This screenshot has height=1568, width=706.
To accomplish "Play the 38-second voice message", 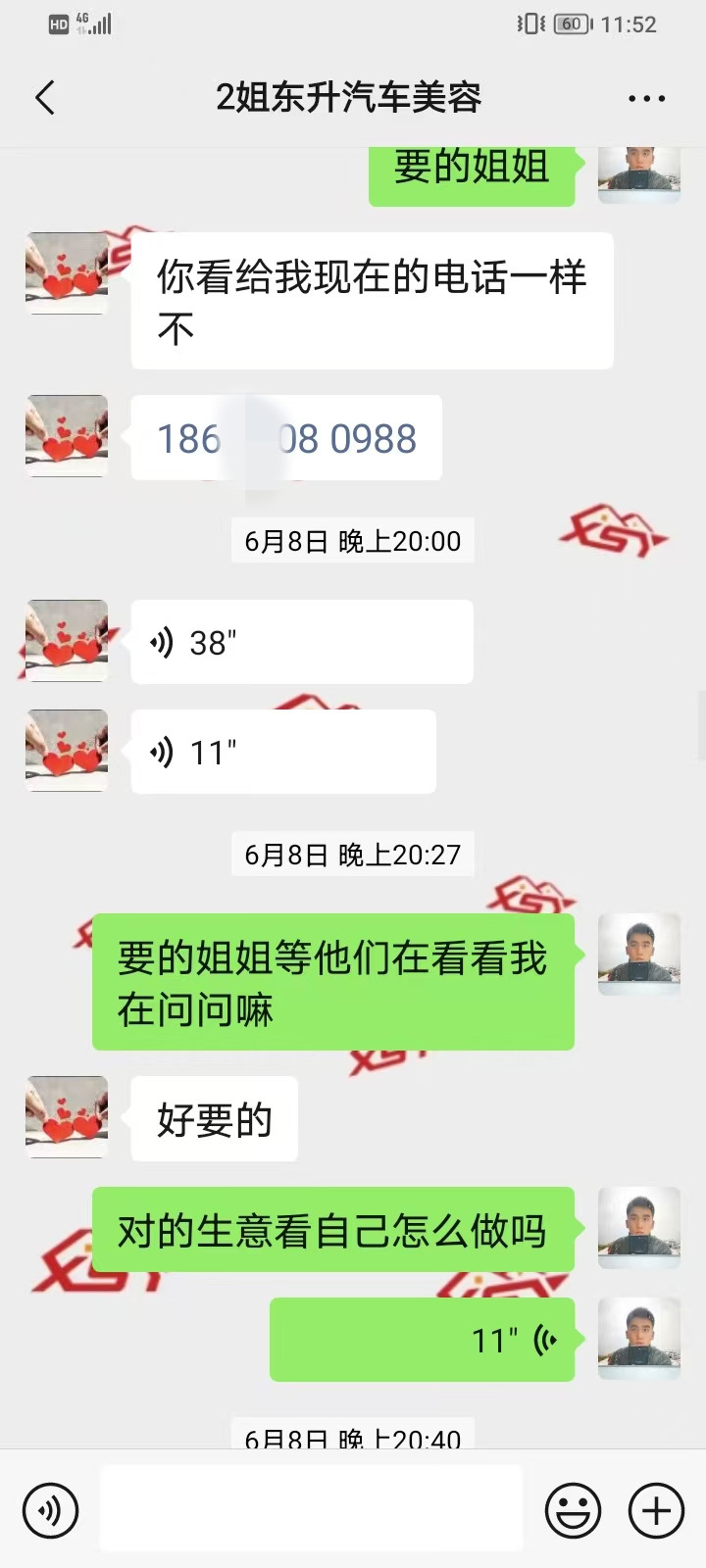I will pyautogui.click(x=301, y=643).
